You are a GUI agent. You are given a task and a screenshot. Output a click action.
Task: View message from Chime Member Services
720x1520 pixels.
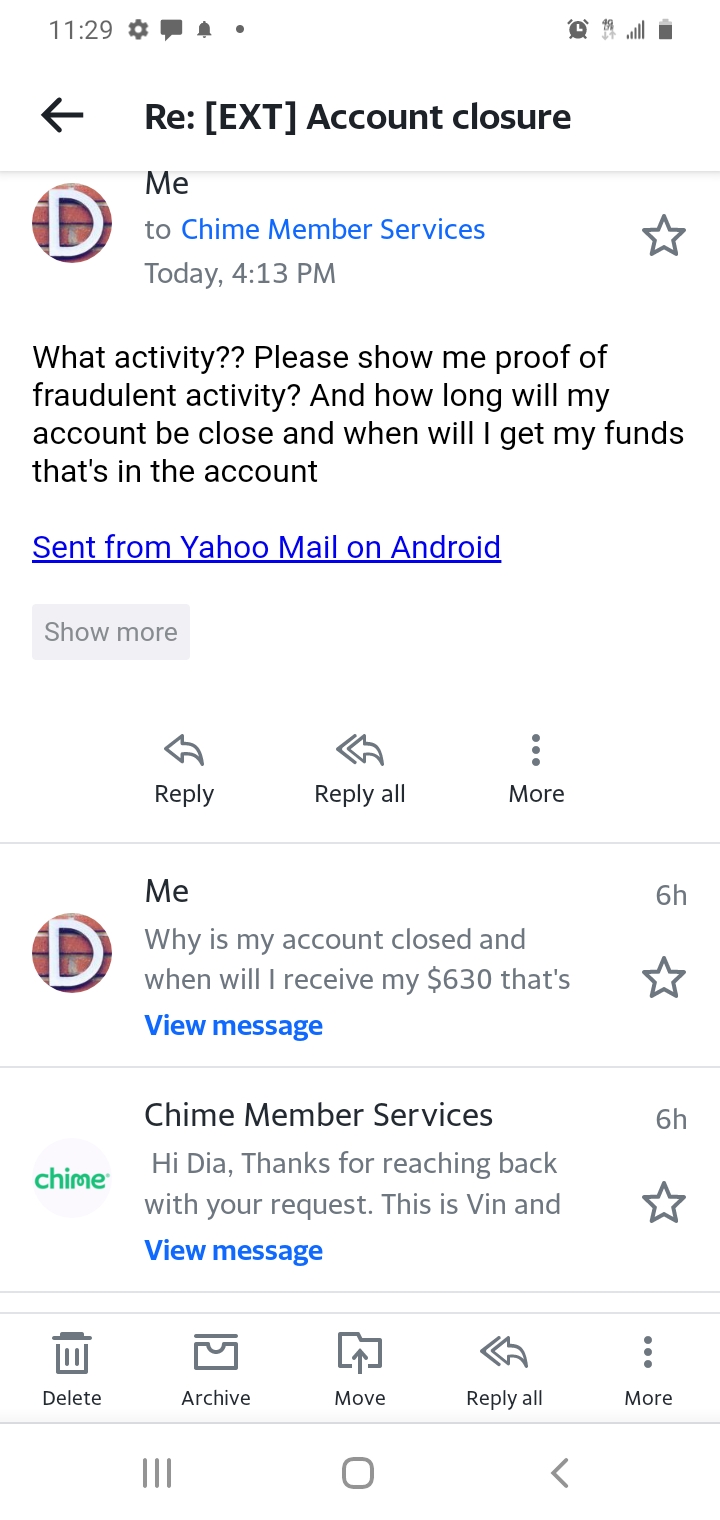(234, 1250)
